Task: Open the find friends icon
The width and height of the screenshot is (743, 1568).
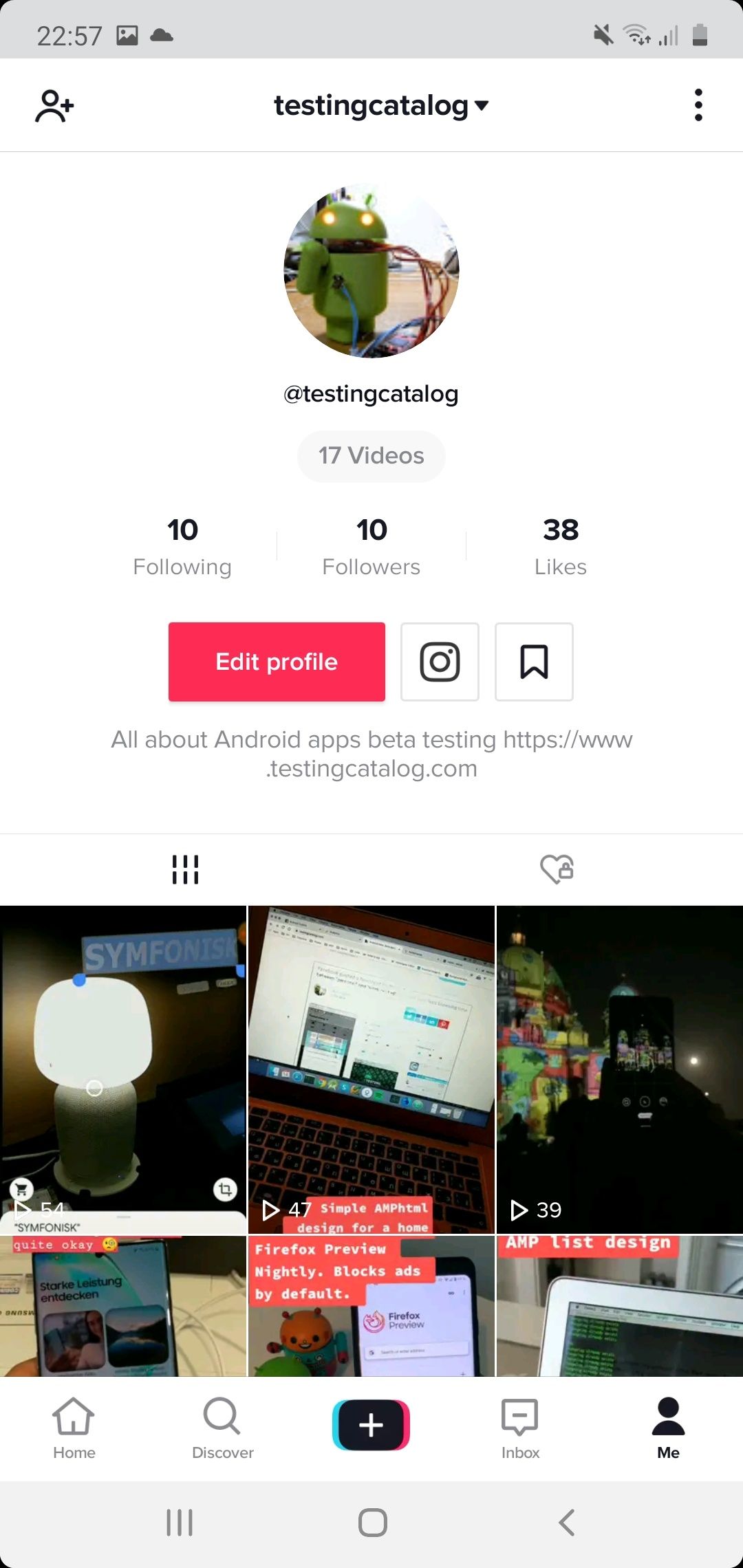Action: 54,106
